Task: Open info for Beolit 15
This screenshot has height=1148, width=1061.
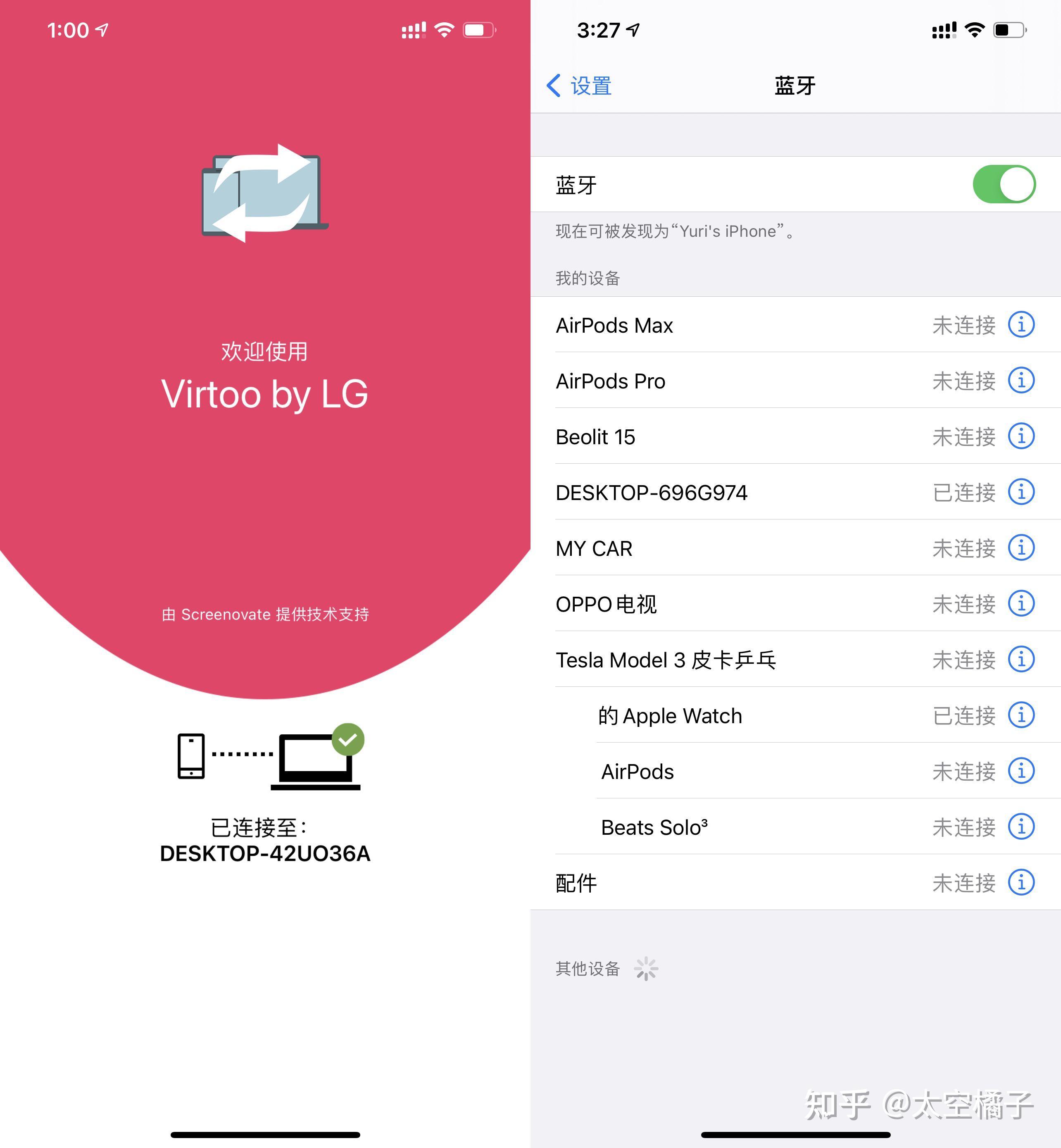Action: (1021, 436)
